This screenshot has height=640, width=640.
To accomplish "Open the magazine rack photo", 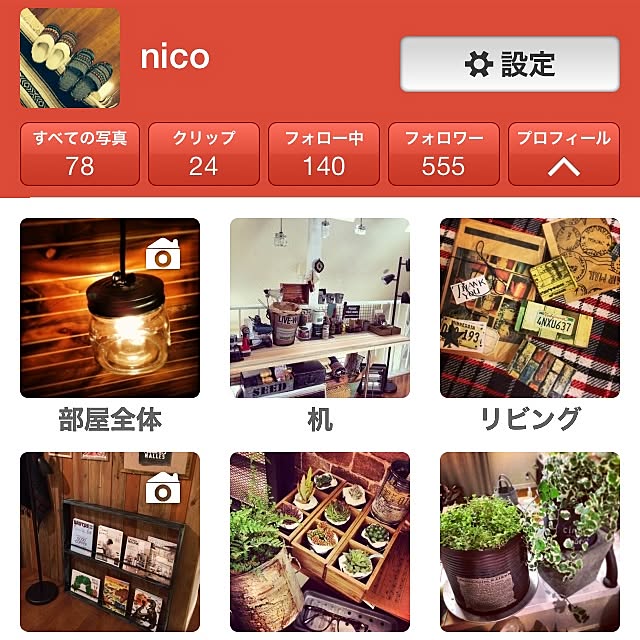I will click(110, 541).
